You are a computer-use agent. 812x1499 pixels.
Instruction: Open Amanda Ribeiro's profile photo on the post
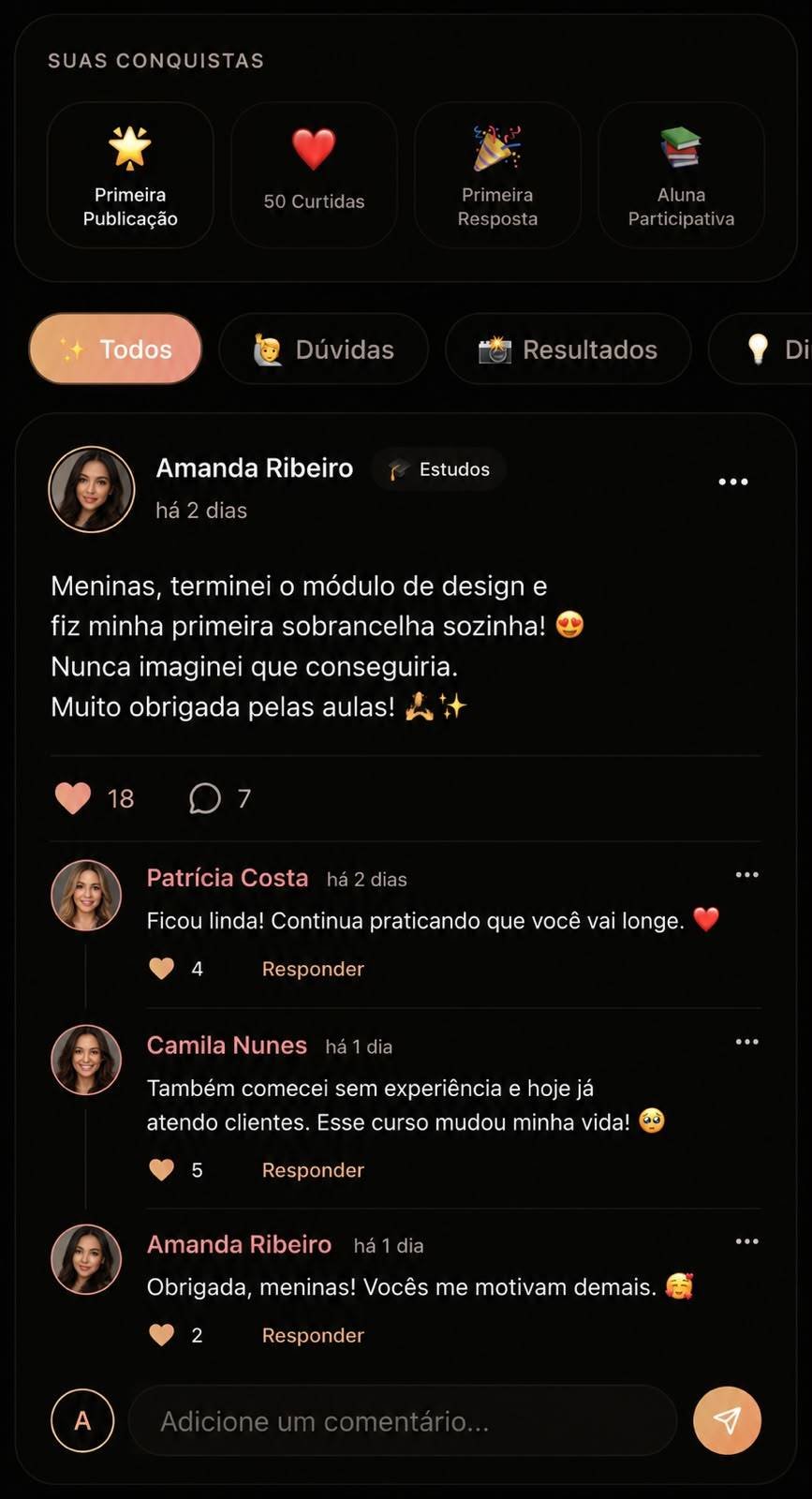pos(92,489)
